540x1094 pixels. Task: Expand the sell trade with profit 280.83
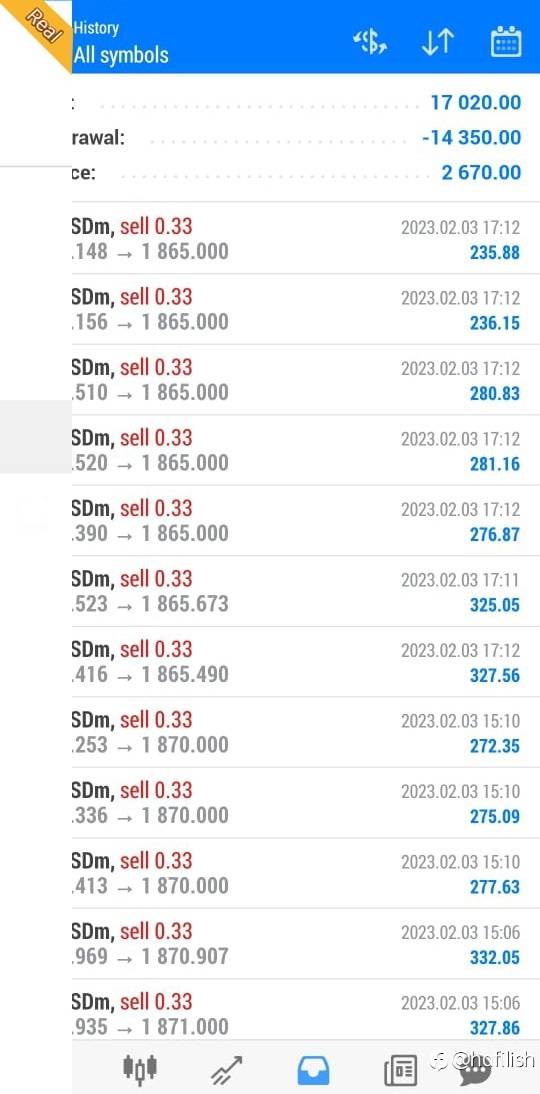[x=306, y=380]
